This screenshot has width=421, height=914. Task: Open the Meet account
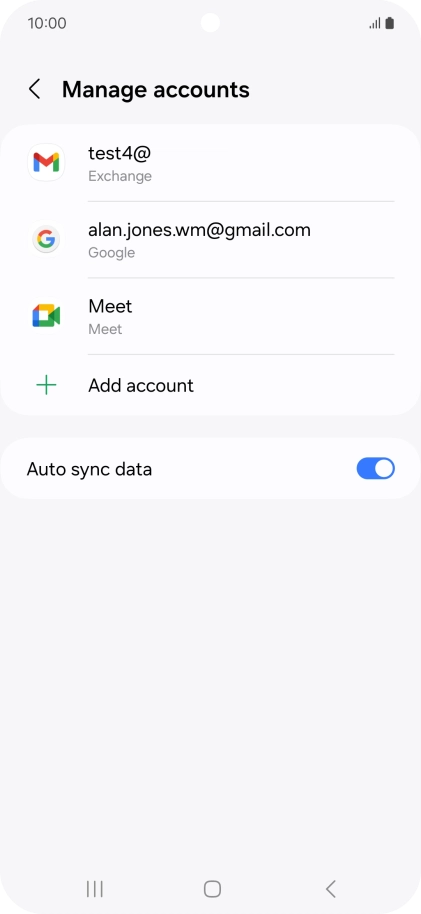click(210, 316)
